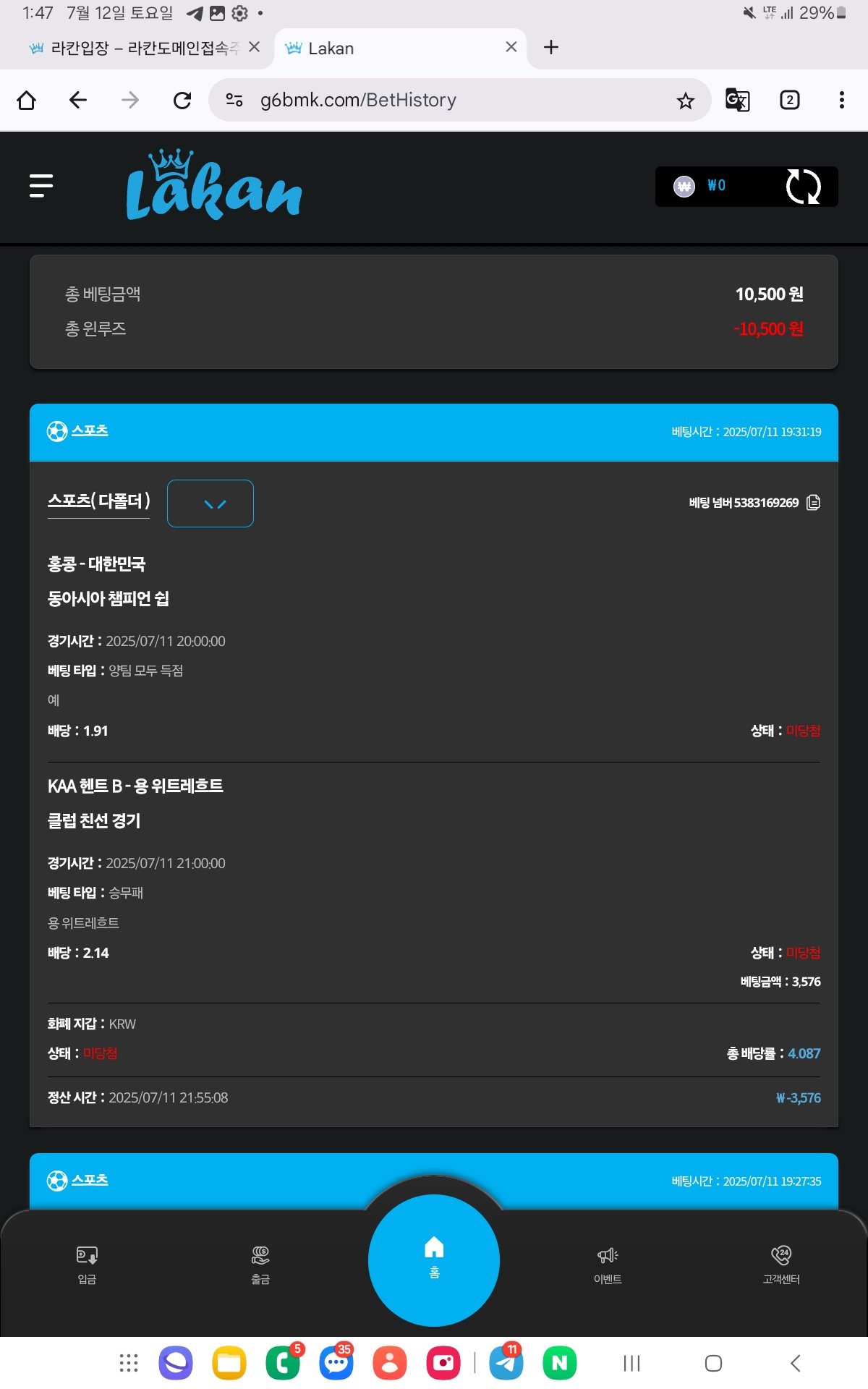Viewport: 868px width, 1389px height.
Task: Open a new browser tab
Action: point(551,47)
